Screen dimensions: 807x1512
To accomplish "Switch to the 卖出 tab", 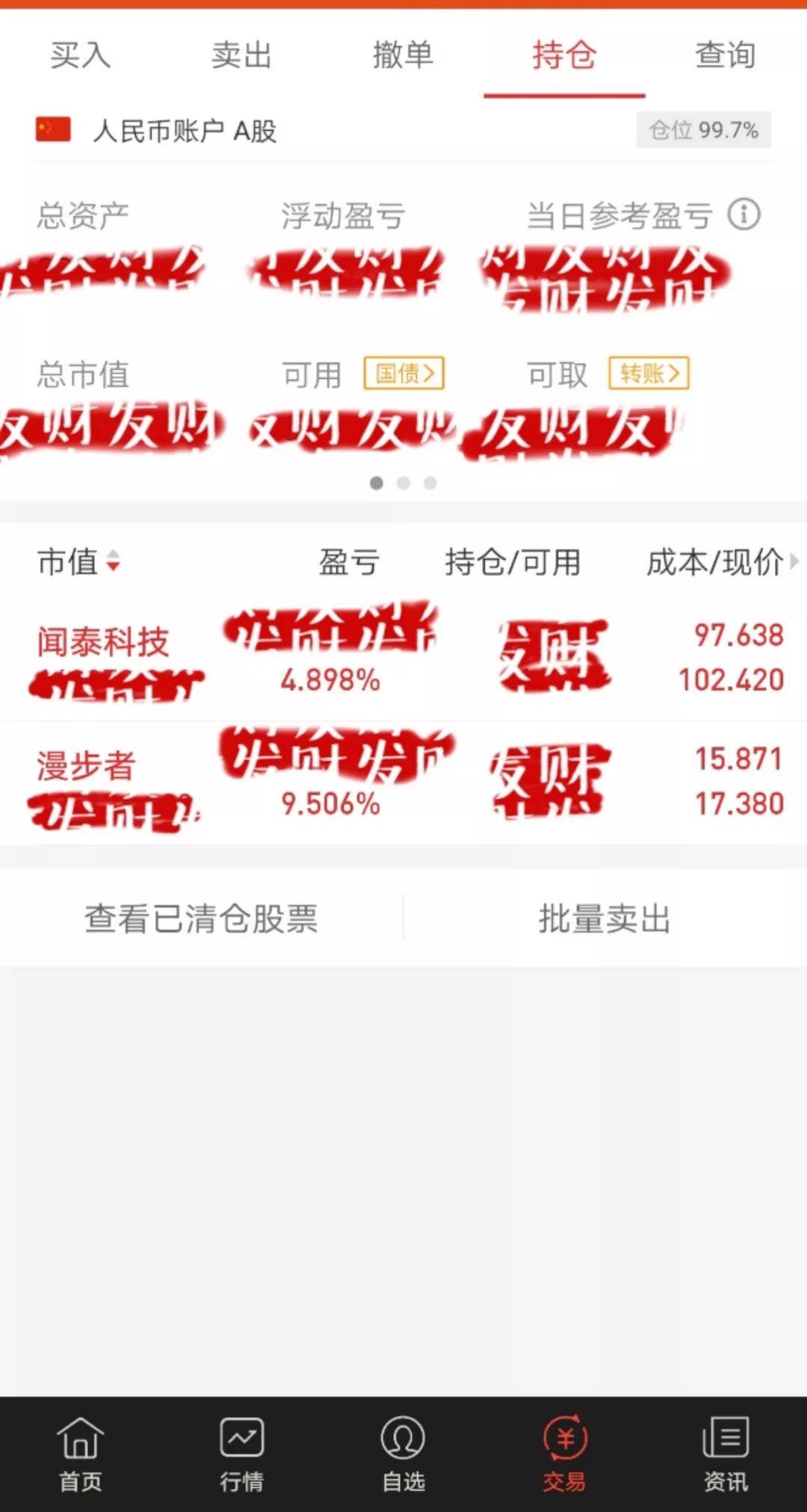I will coord(241,55).
